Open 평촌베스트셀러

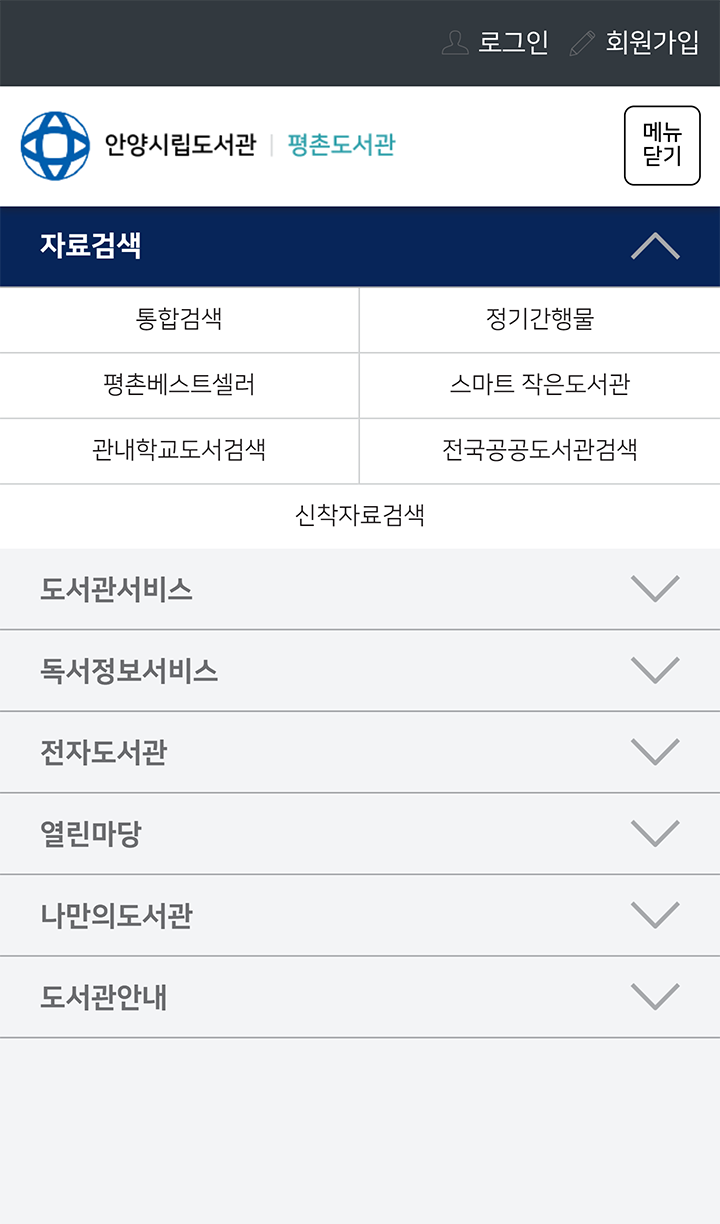point(179,385)
